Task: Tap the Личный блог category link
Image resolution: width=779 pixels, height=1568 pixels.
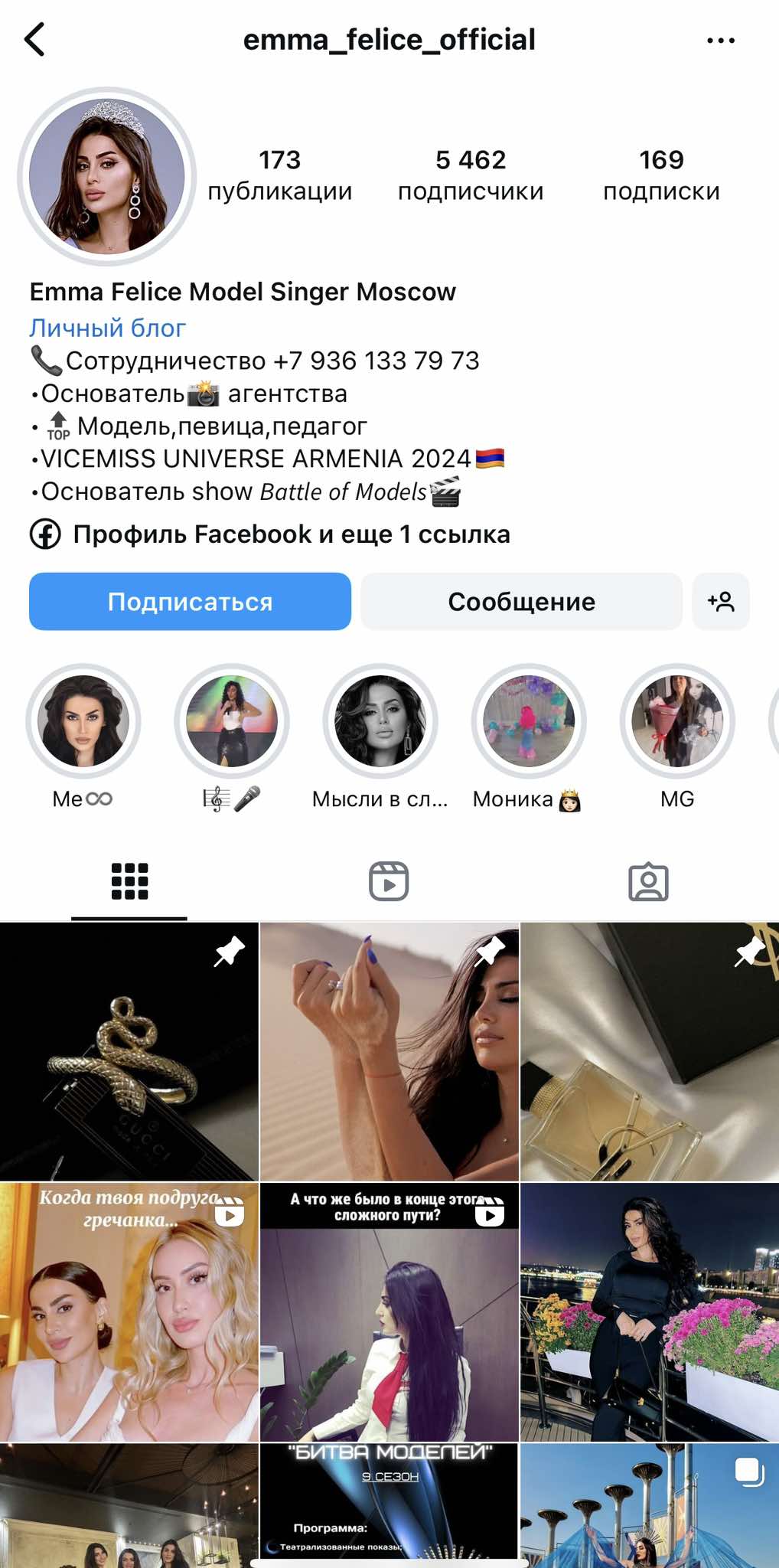Action: point(108,328)
